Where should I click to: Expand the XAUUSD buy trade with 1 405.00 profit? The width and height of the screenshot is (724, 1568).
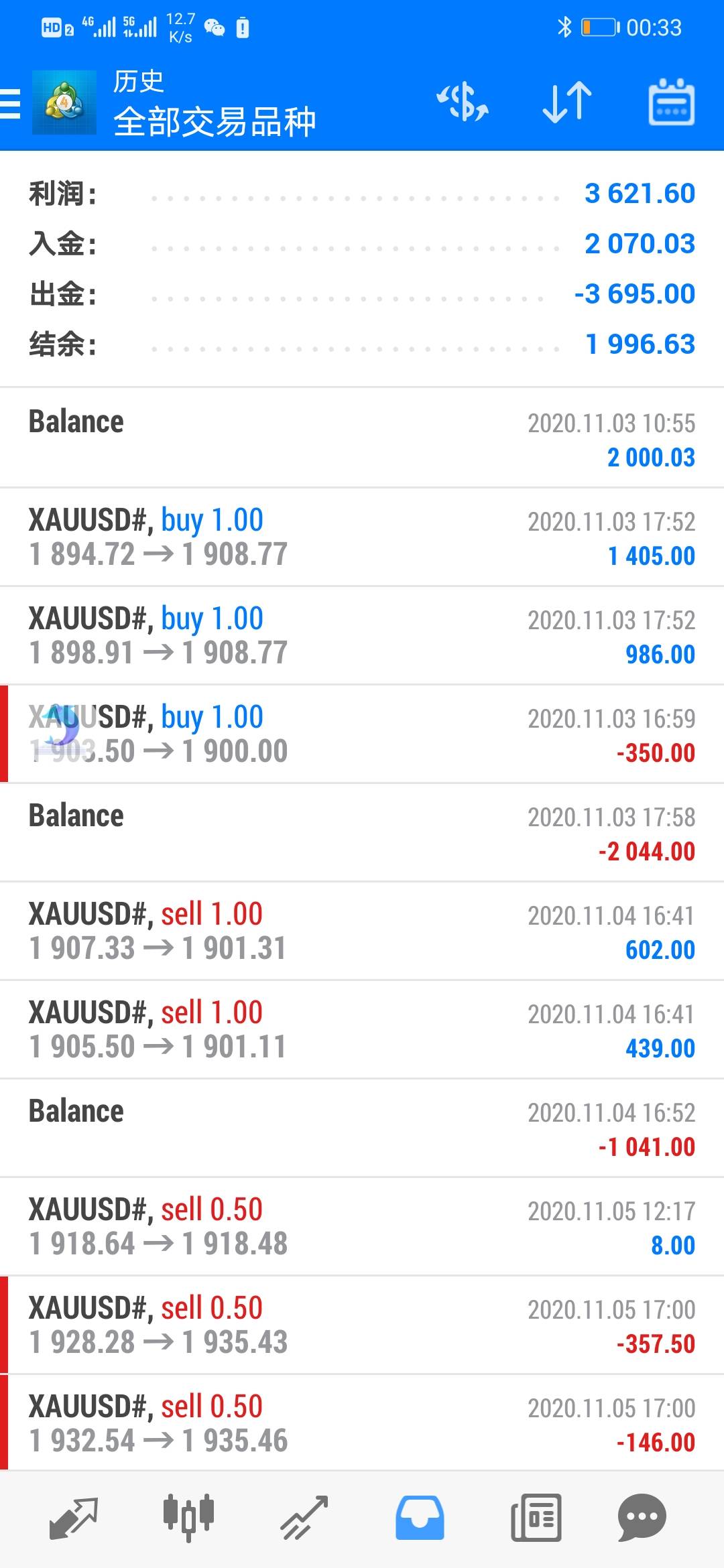[x=362, y=537]
